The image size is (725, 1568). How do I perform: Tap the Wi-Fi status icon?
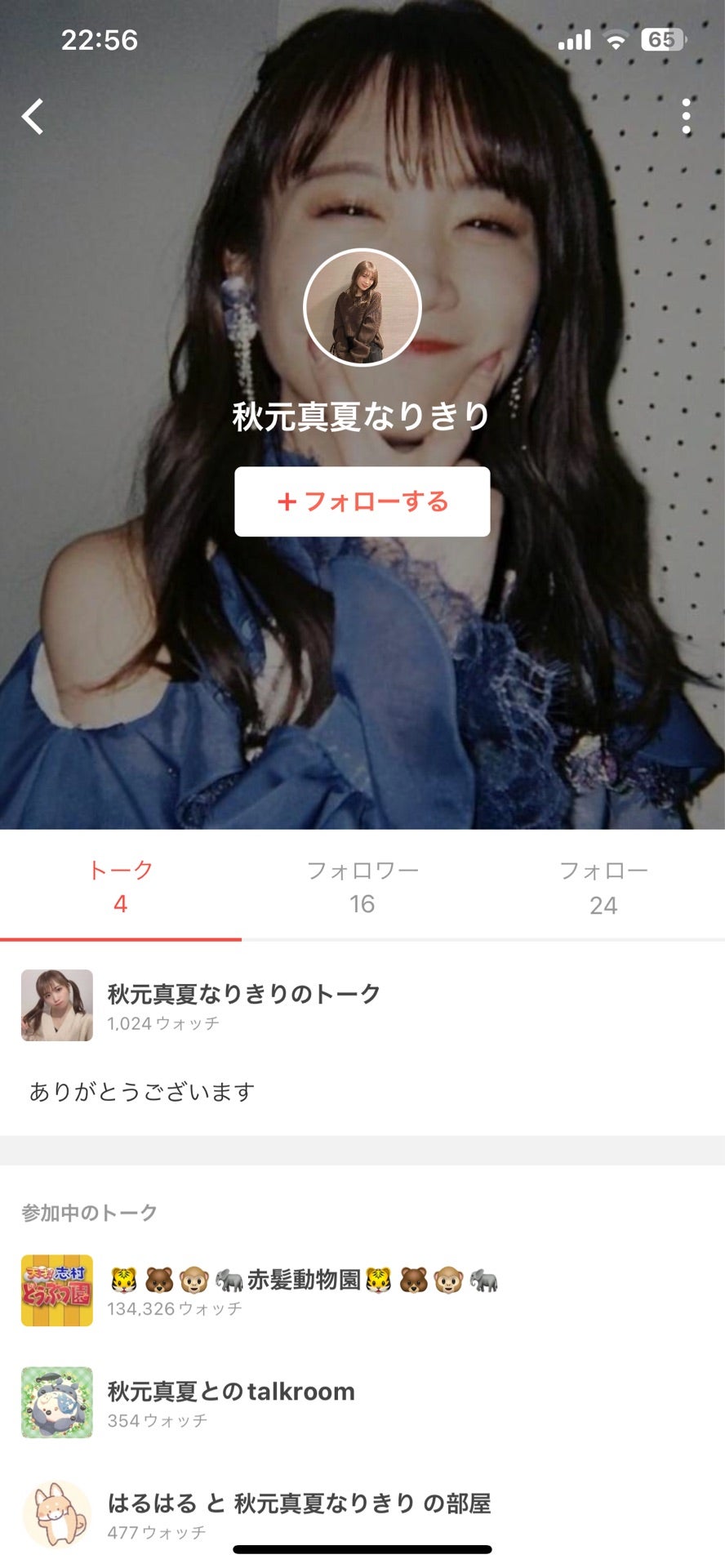tap(618, 38)
